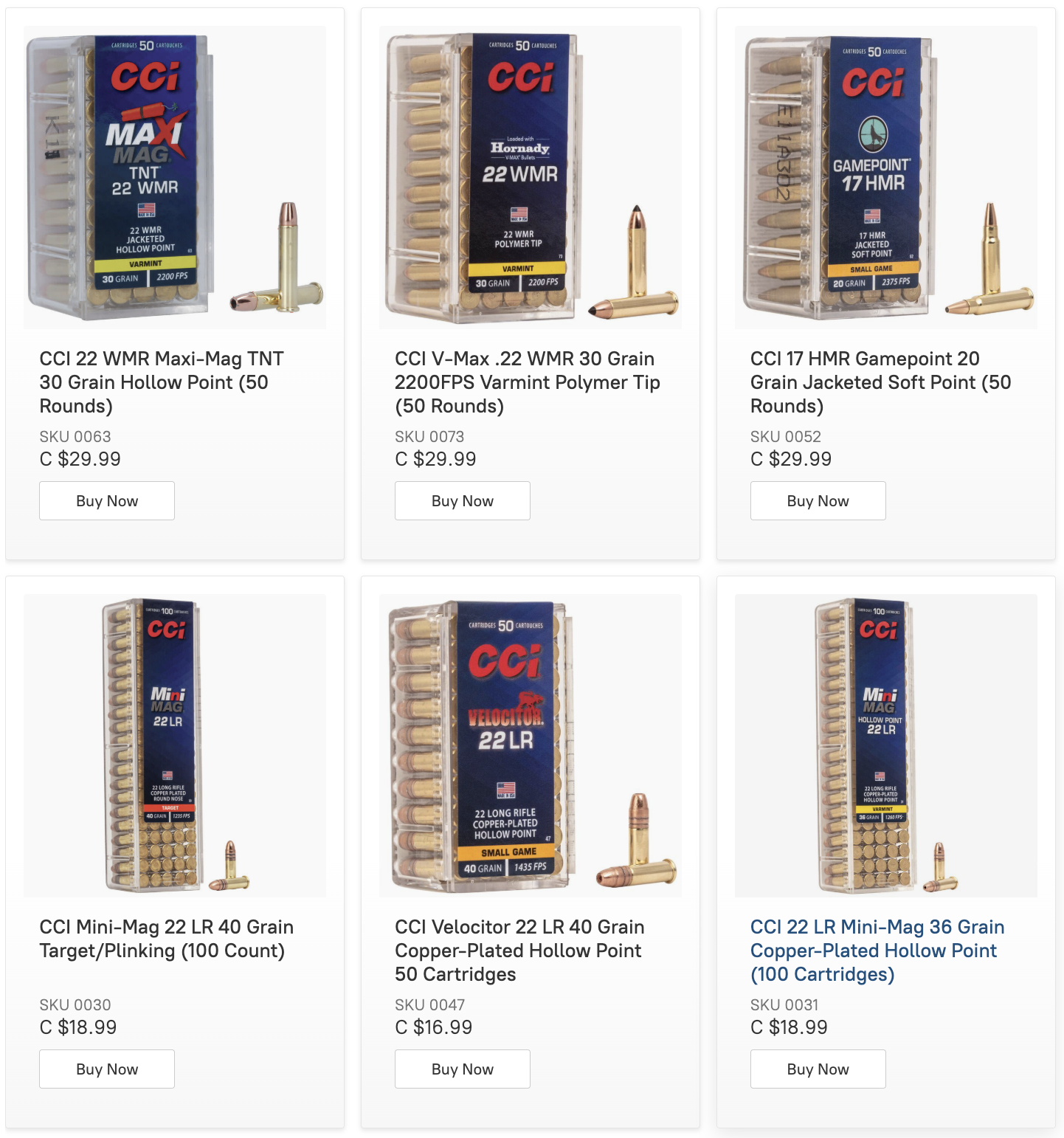Viewport: 1064px width, 1138px height.
Task: Open the CCI 22 LR Mini-Mag 36 Grain title link
Action: (x=877, y=951)
